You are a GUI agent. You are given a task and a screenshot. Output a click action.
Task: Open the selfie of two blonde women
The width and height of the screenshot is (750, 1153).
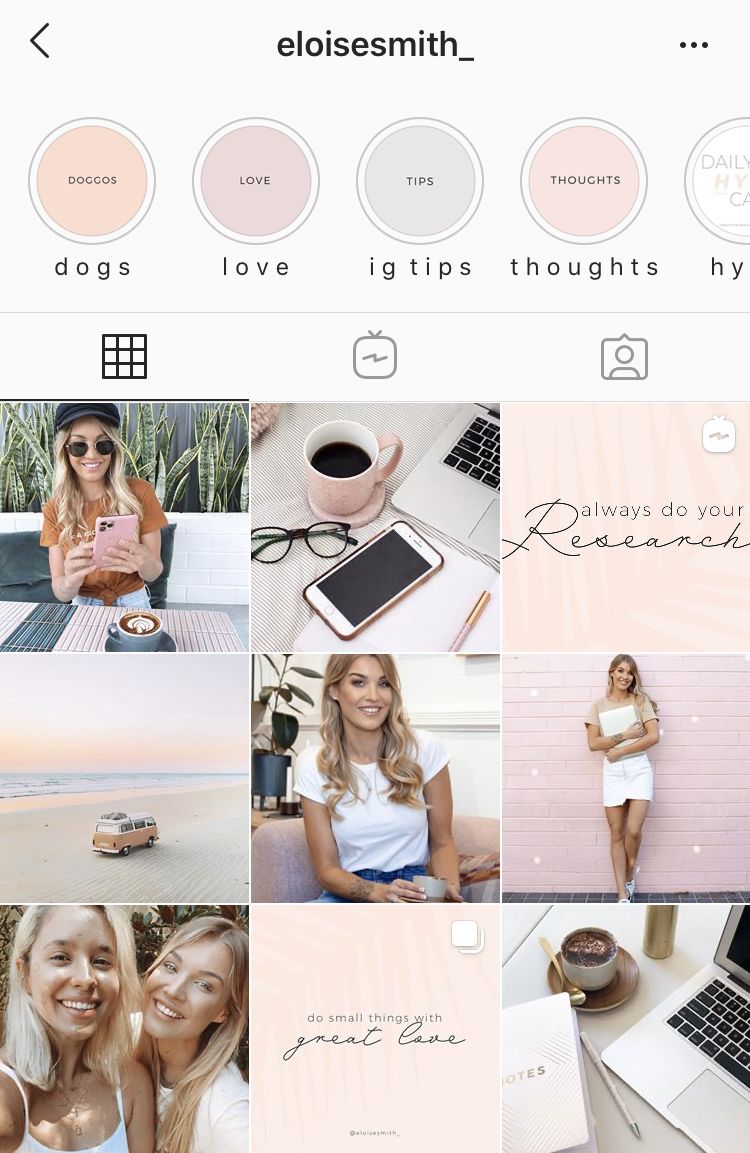click(124, 1028)
